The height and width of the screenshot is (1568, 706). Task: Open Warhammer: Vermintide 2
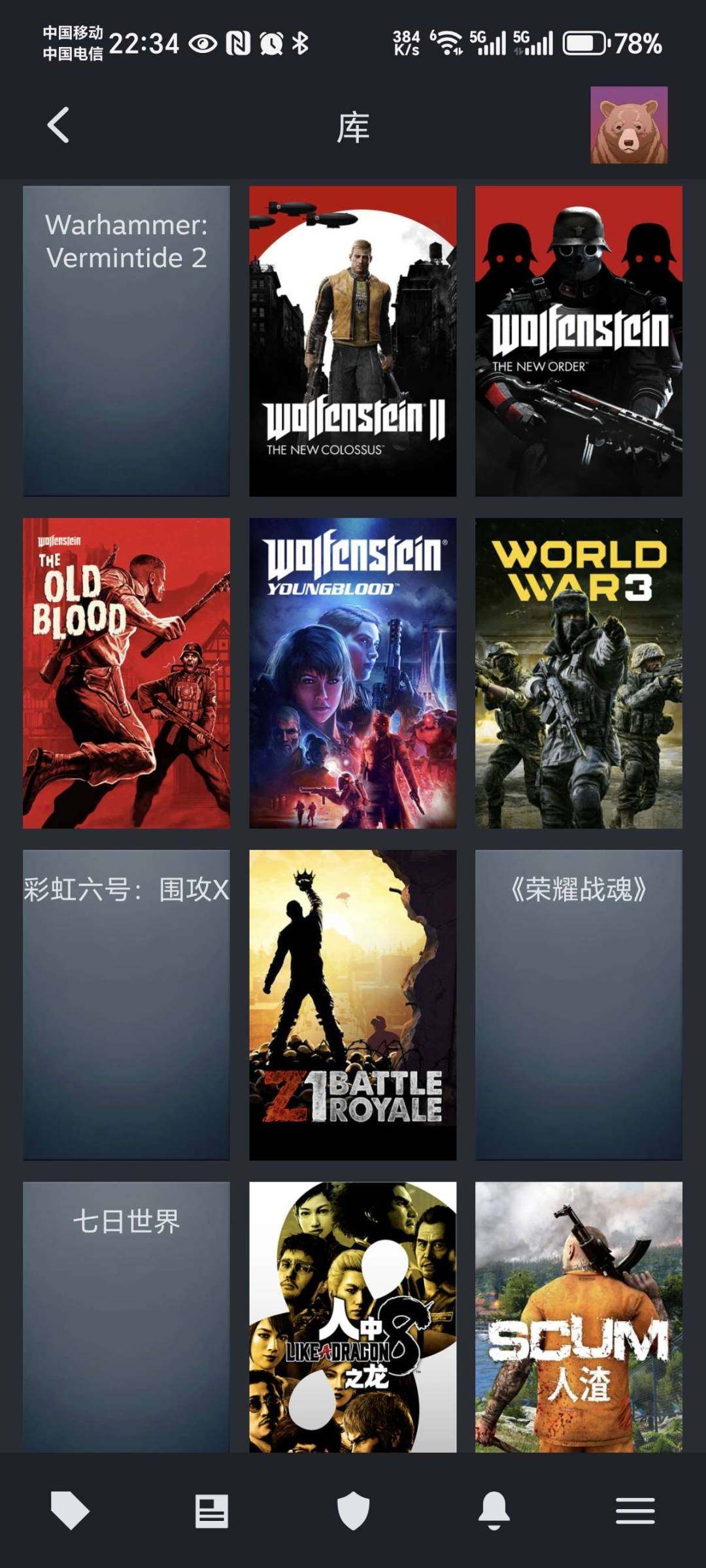pos(127,340)
